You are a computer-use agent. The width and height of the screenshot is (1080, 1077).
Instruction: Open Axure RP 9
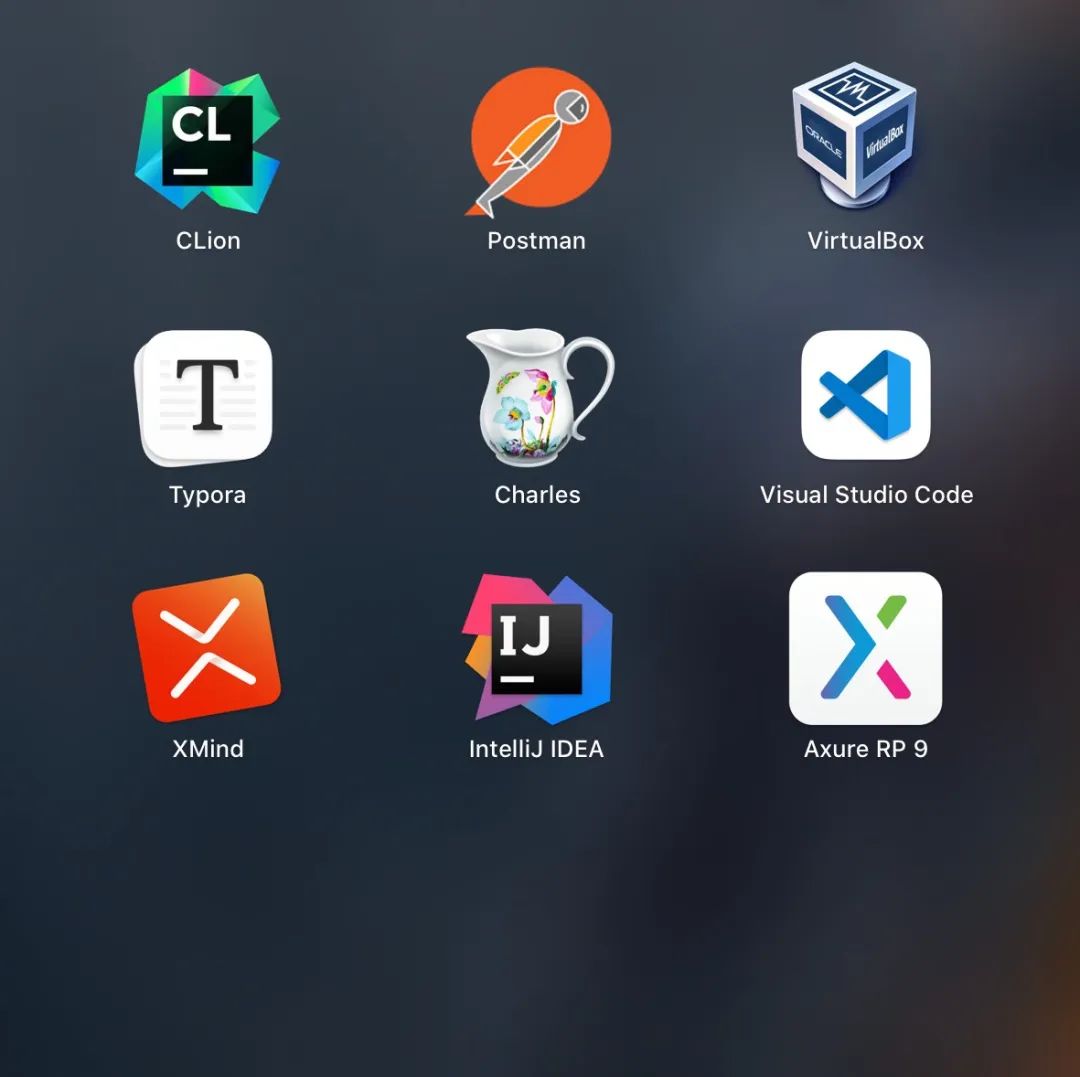coord(865,648)
